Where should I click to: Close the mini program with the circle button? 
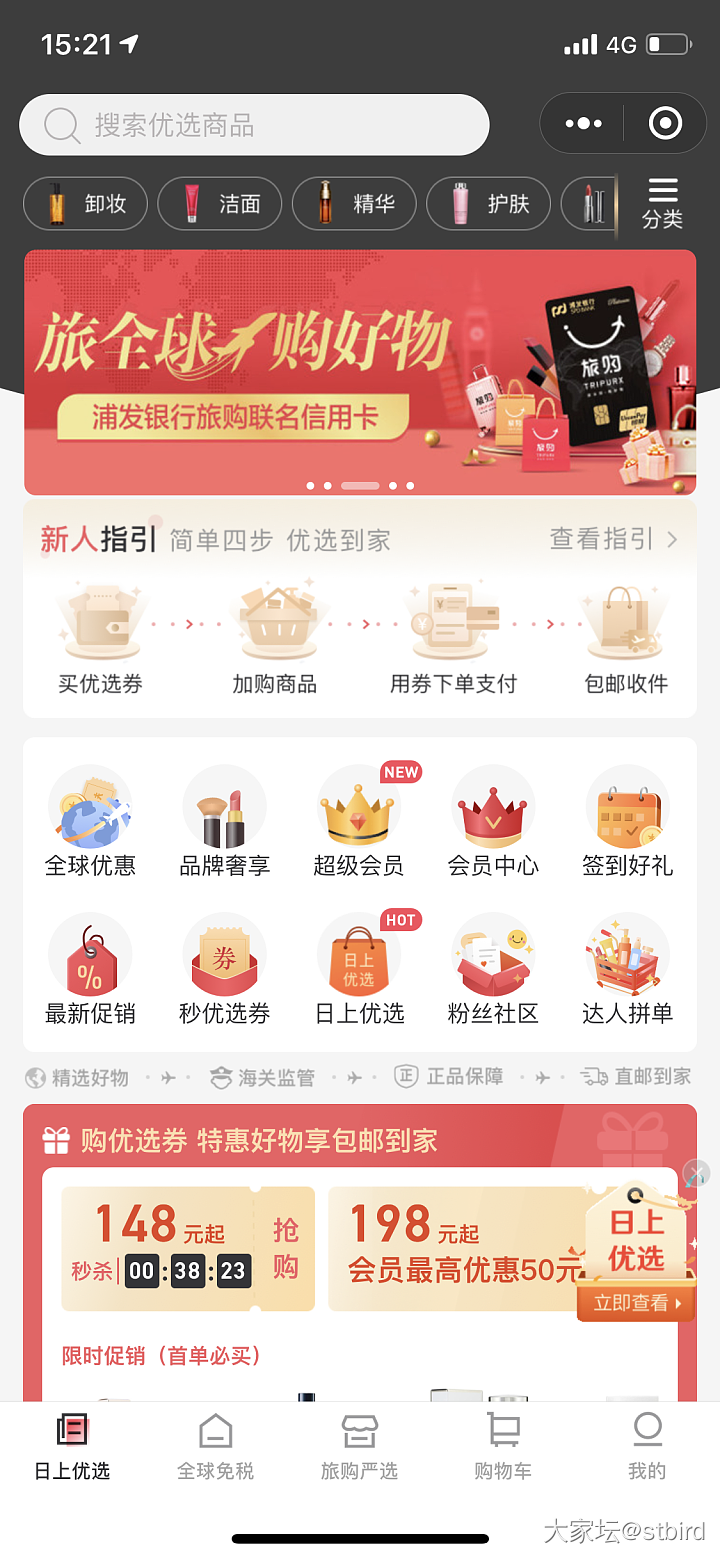tap(665, 124)
